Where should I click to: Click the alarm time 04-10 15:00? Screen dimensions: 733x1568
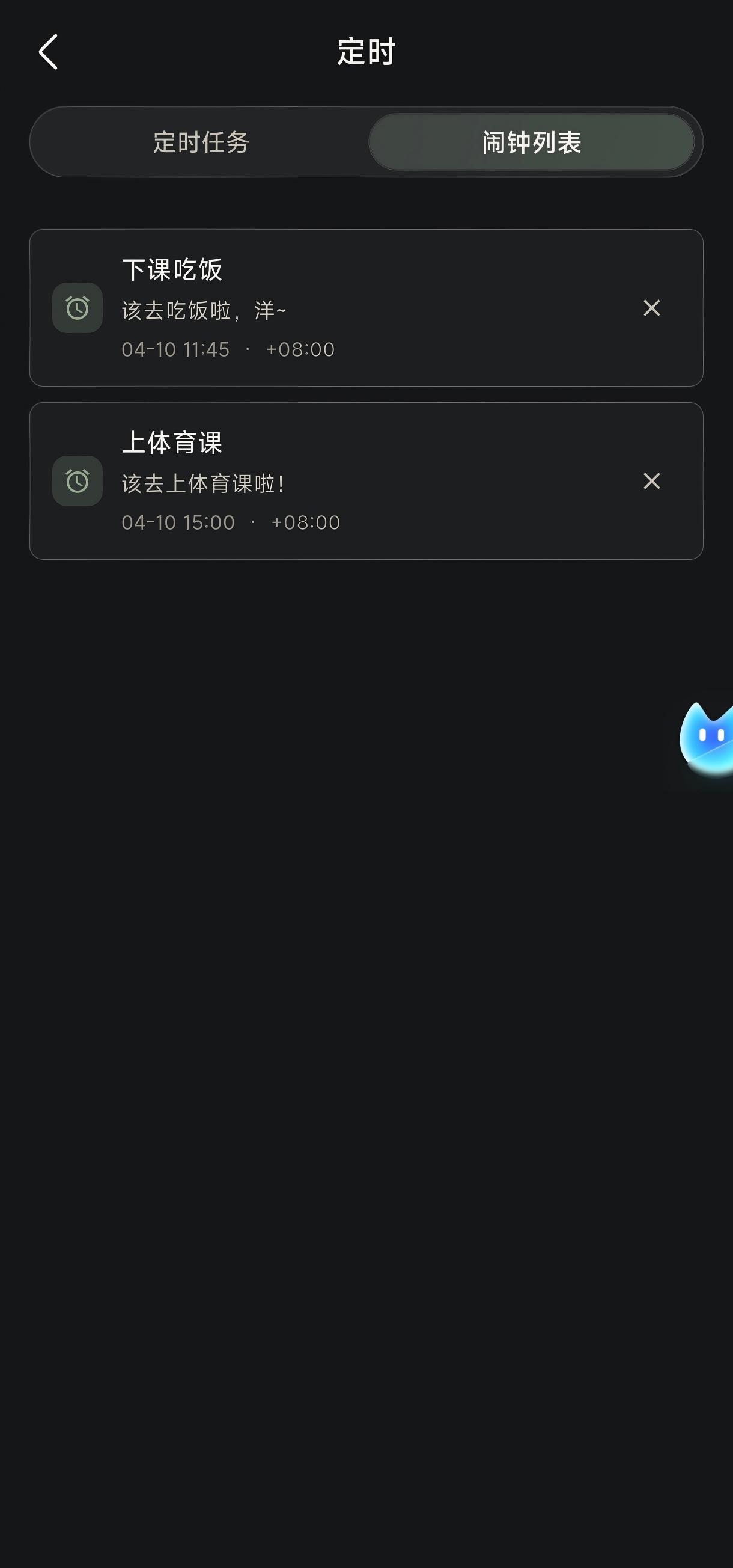[x=178, y=522]
